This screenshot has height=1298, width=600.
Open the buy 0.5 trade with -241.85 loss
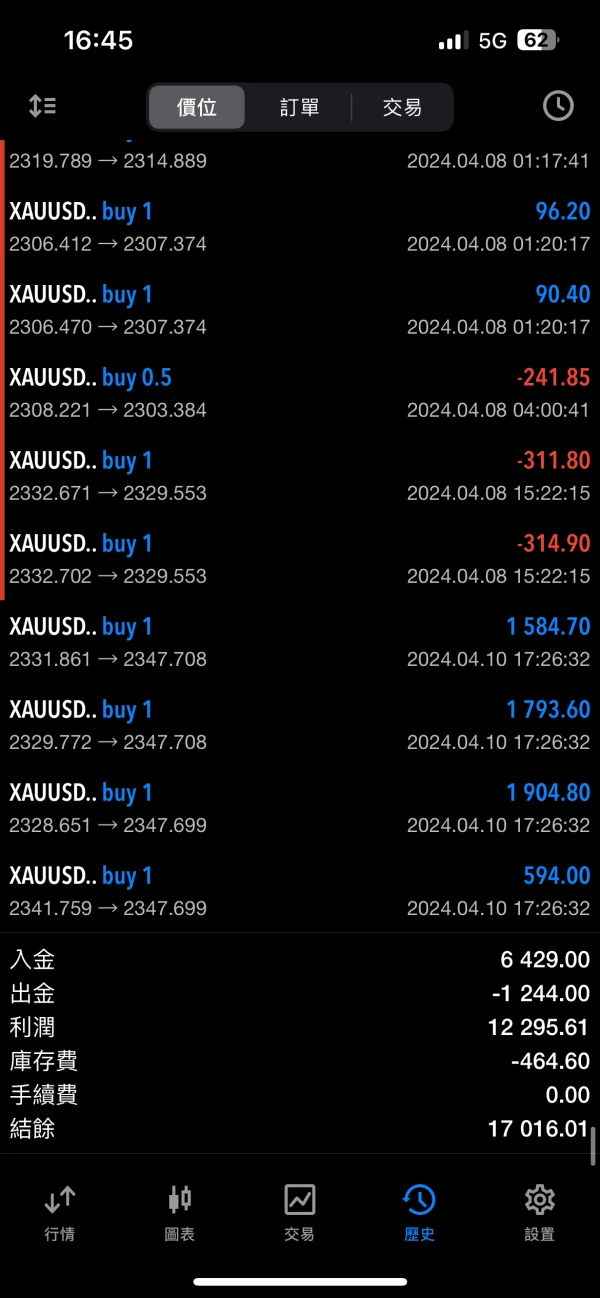click(300, 392)
